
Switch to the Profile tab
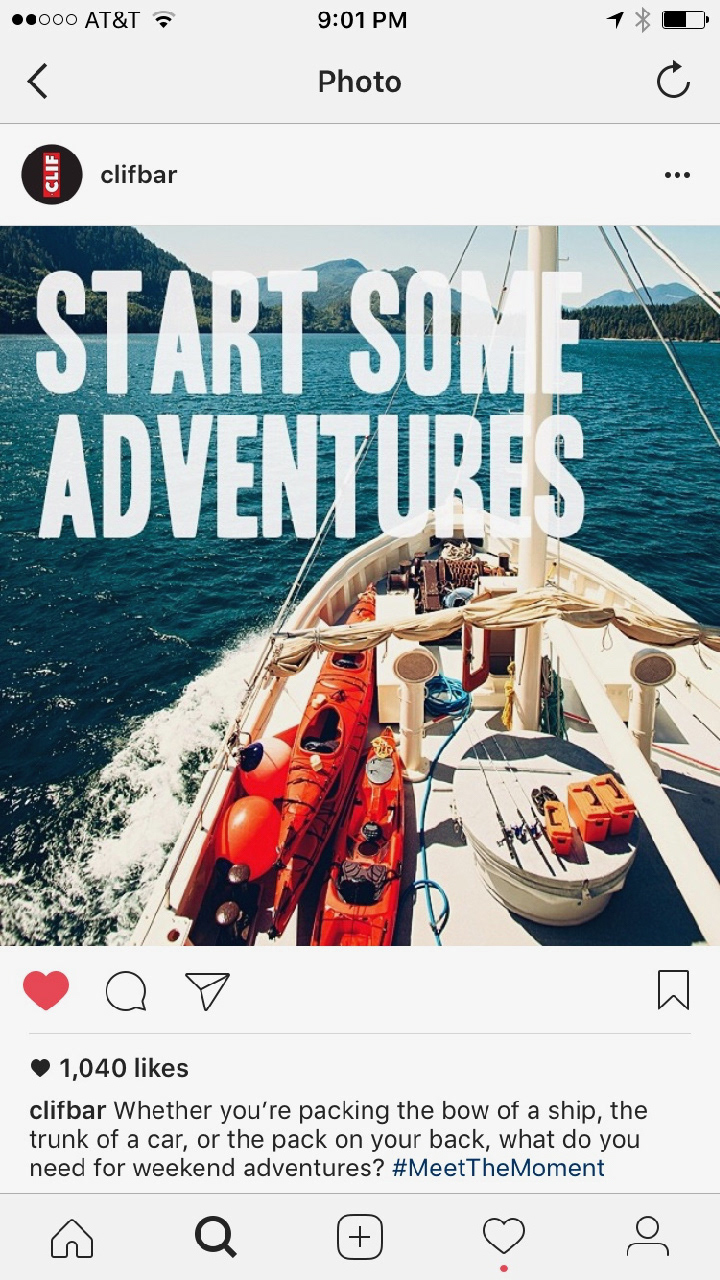click(648, 1237)
